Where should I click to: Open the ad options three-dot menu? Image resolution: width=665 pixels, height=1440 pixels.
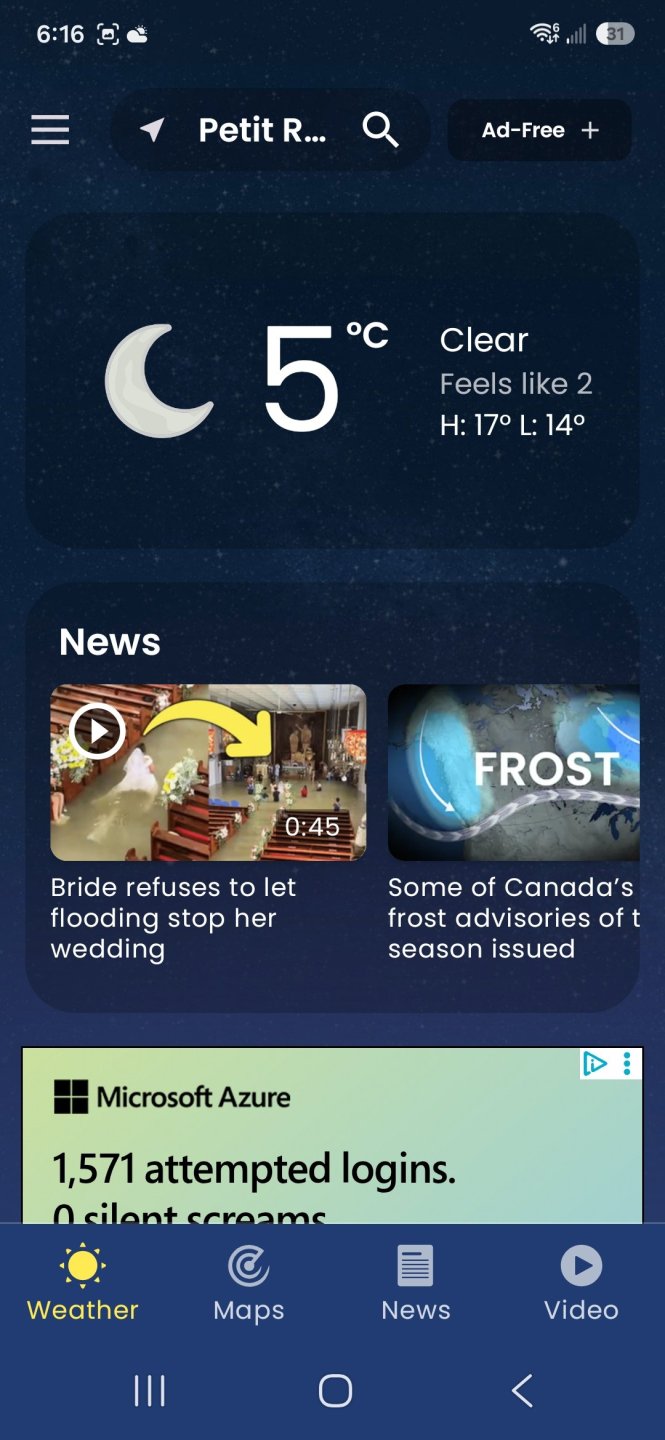click(627, 1064)
